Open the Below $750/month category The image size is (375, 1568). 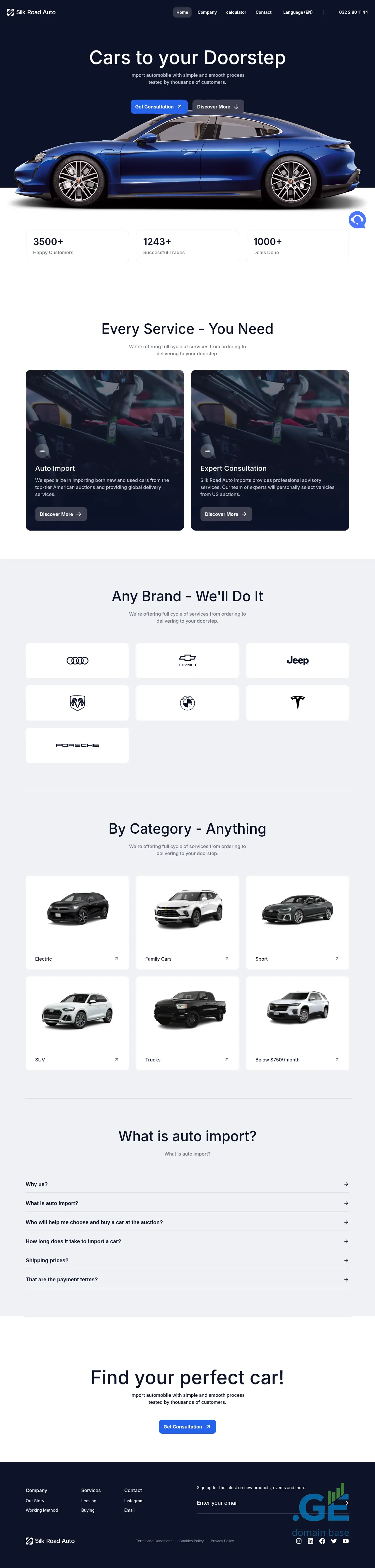[297, 1023]
